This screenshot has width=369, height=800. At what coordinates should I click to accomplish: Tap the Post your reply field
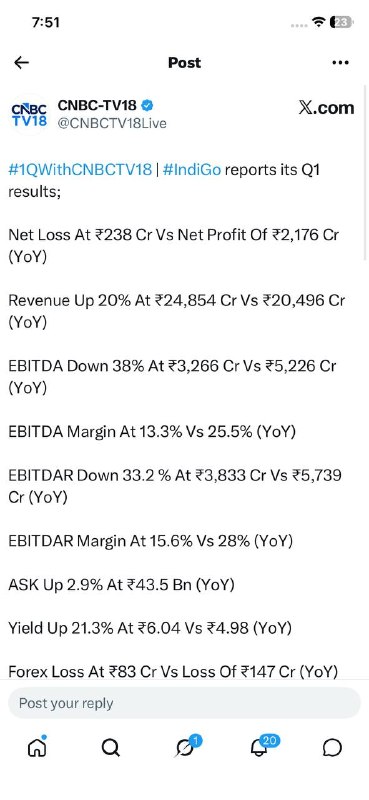point(184,703)
